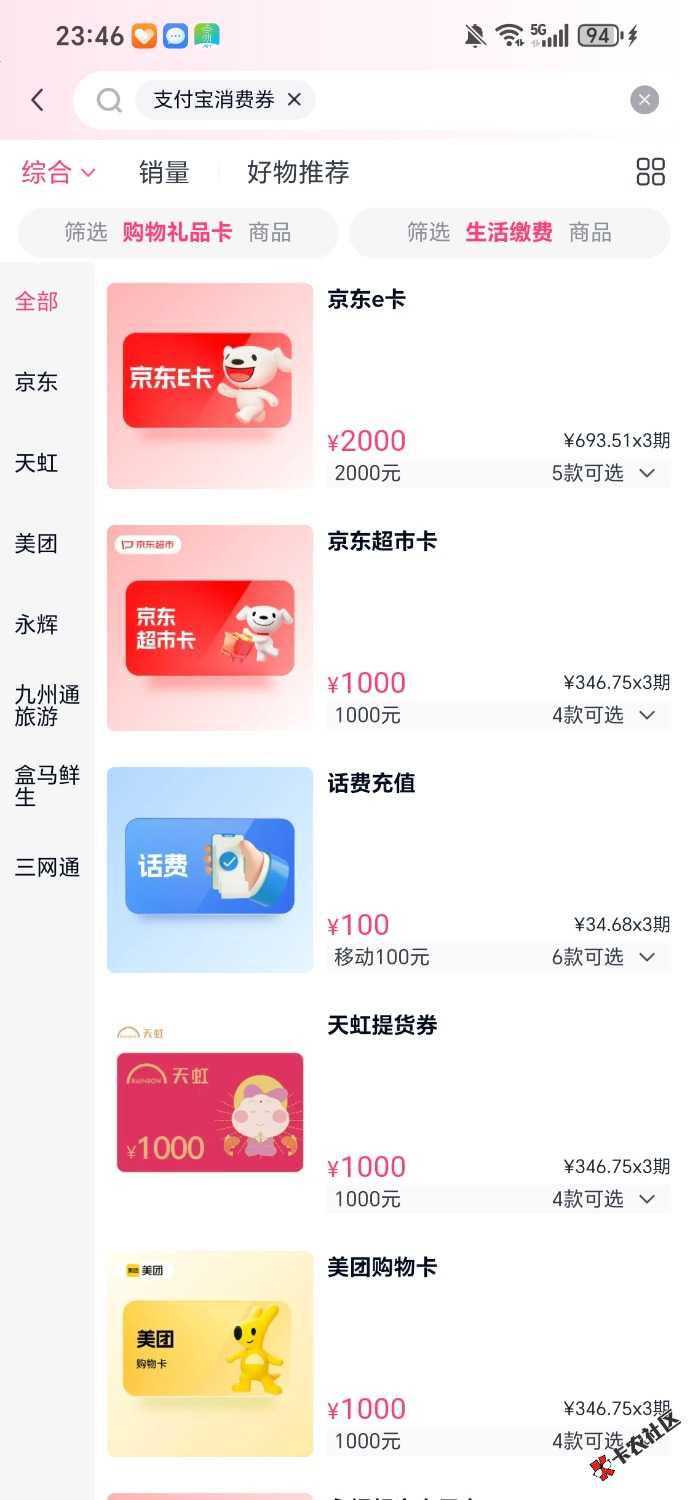The image size is (690, 1500).
Task: Open the 综合 sort dropdown
Action: [x=58, y=172]
